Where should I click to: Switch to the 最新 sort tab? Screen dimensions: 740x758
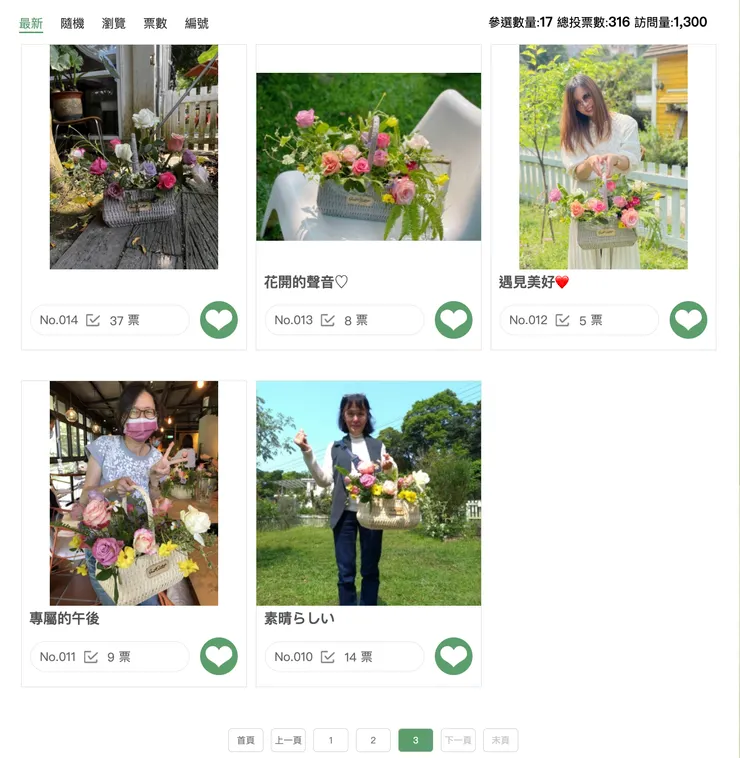point(31,23)
